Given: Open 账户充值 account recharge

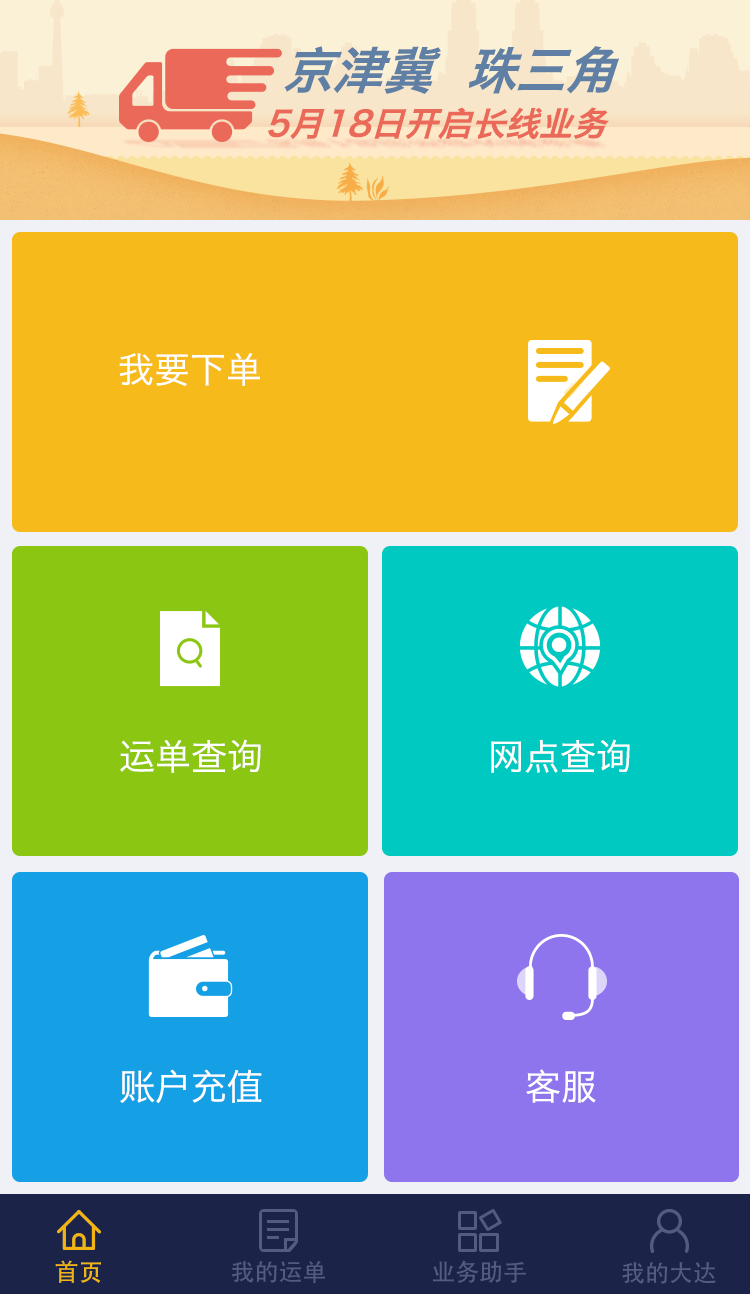Looking at the screenshot, I should click(190, 1027).
